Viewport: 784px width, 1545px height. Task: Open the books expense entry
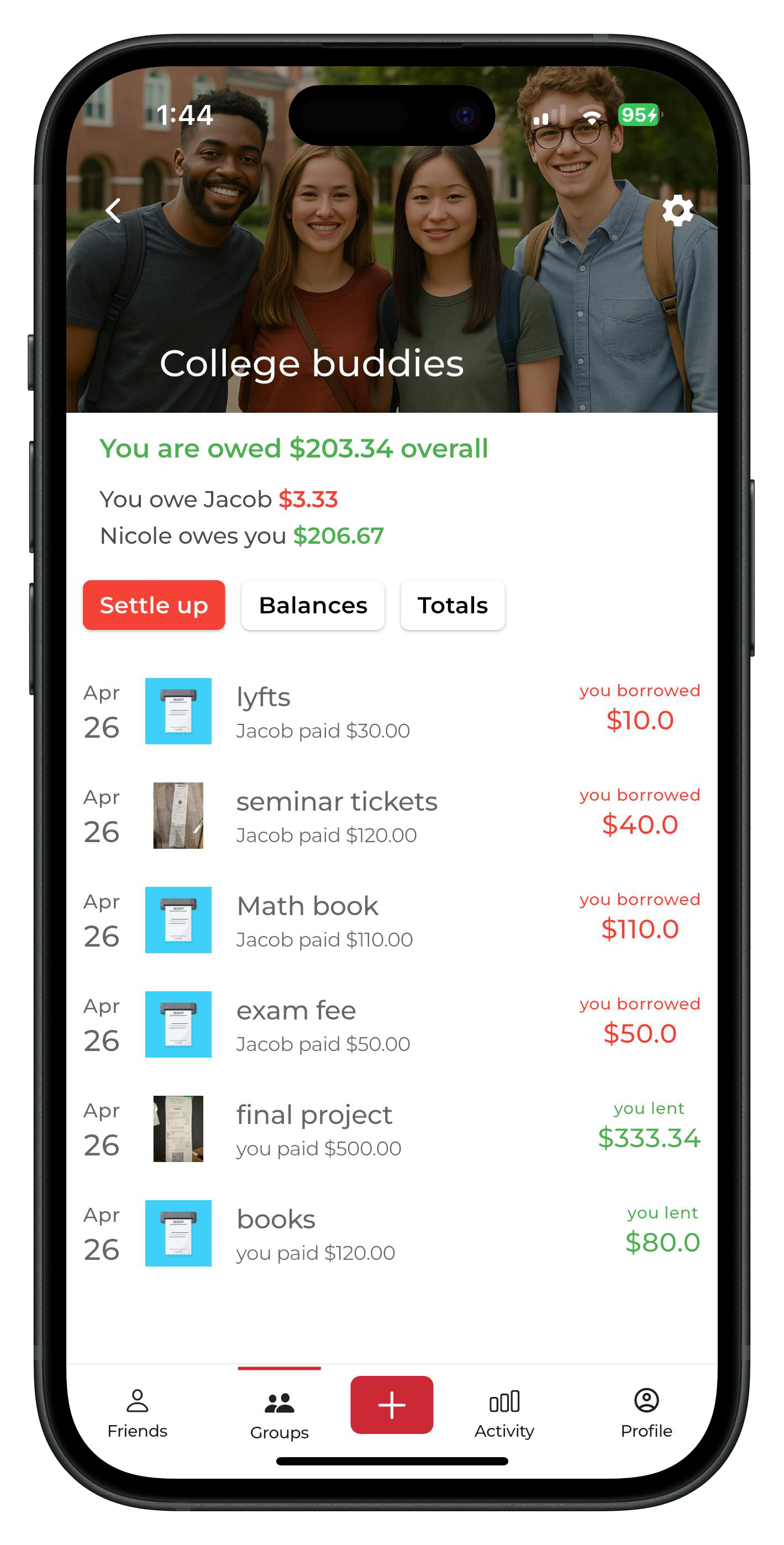click(x=391, y=1233)
